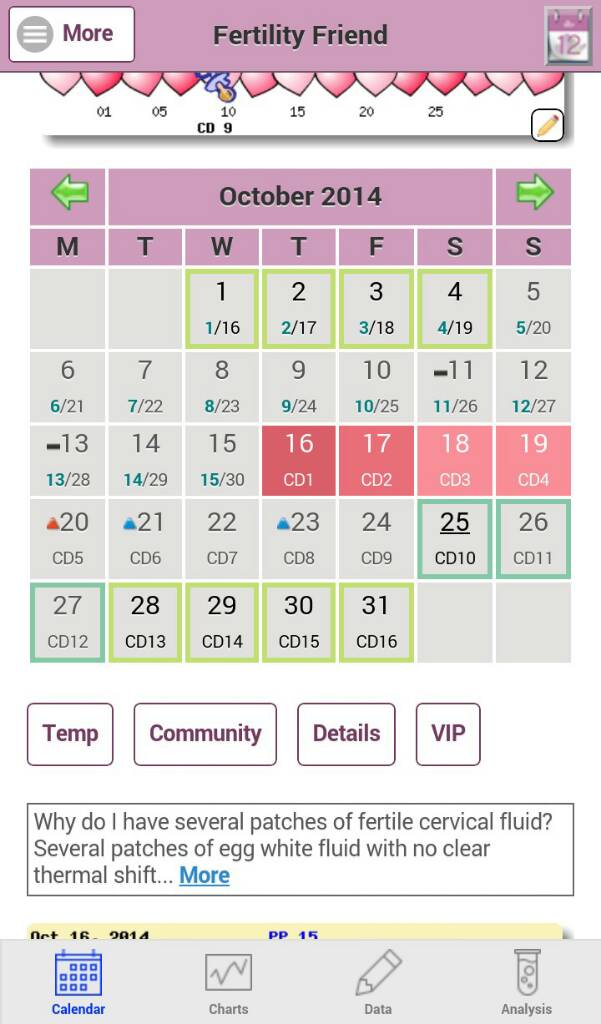Go to the previous month

click(x=68, y=194)
